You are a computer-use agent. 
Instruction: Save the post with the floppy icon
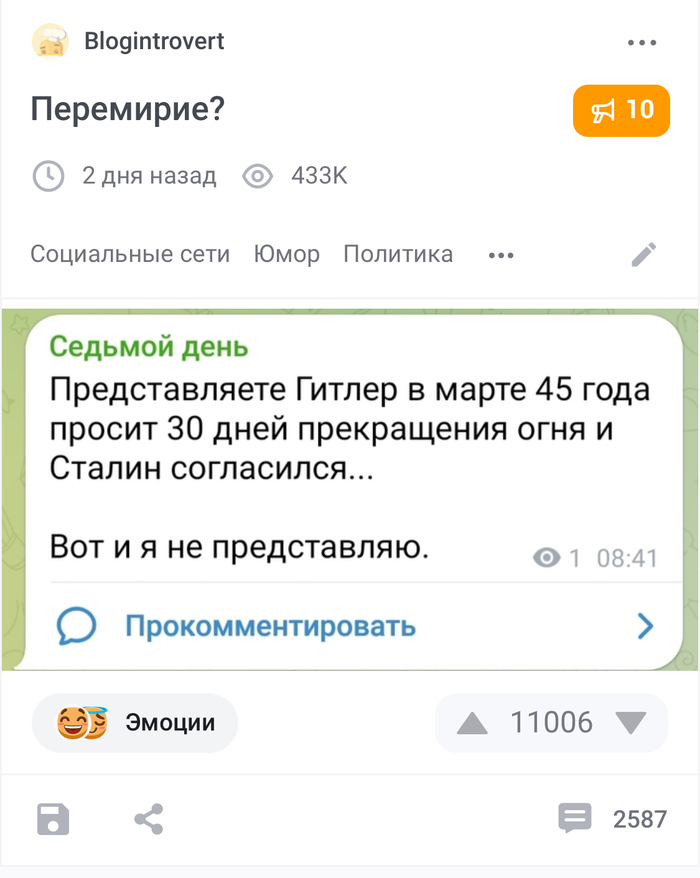coord(53,820)
